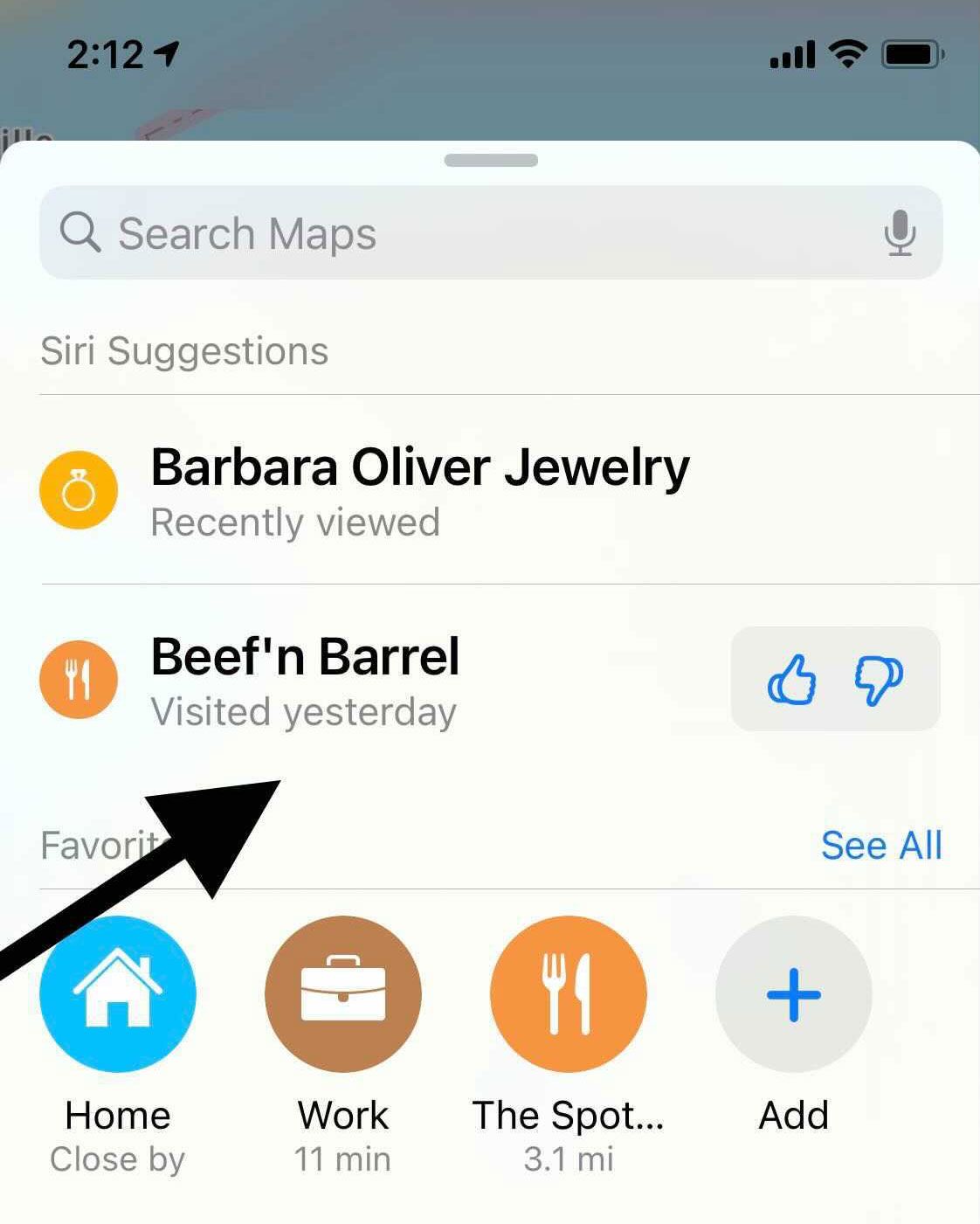Select the Work favorite
Viewport: 980px width, 1224px height.
point(342,994)
